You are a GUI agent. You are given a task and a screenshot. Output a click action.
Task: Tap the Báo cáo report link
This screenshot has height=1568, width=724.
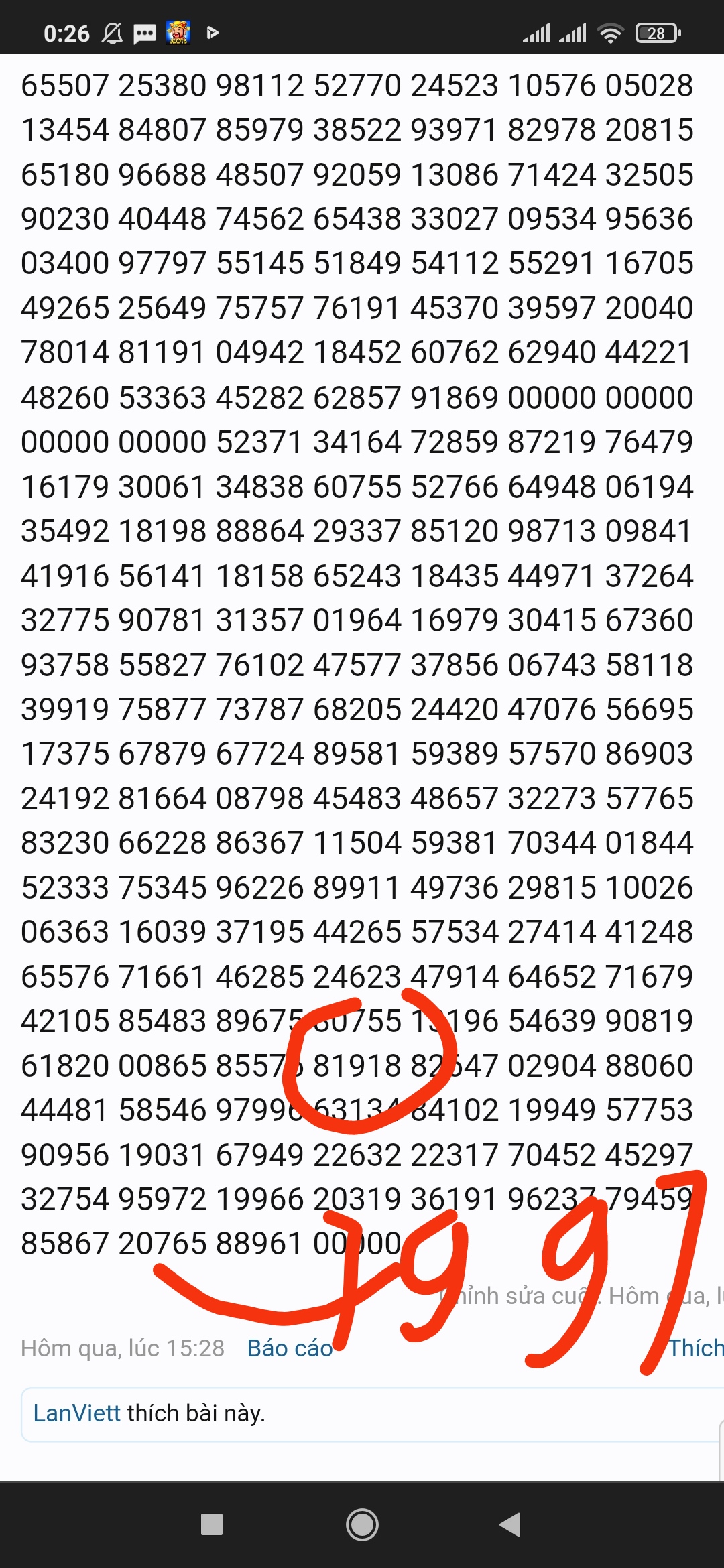click(290, 1348)
